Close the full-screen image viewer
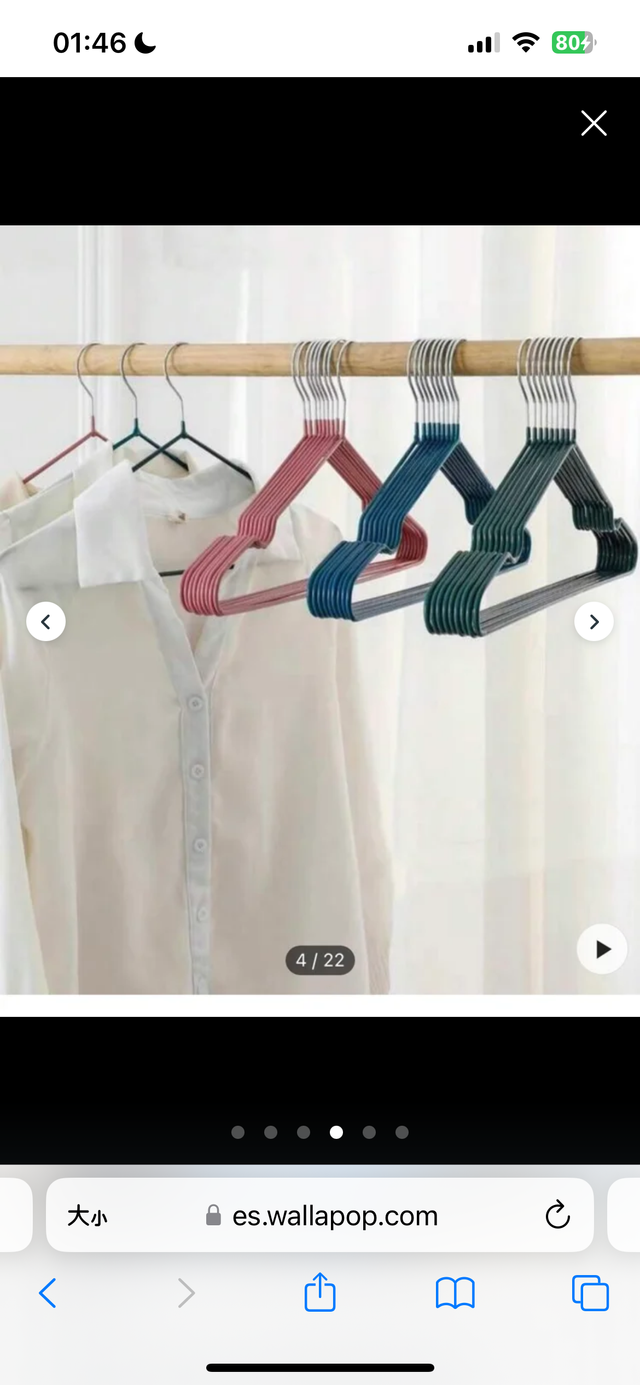 (x=594, y=123)
